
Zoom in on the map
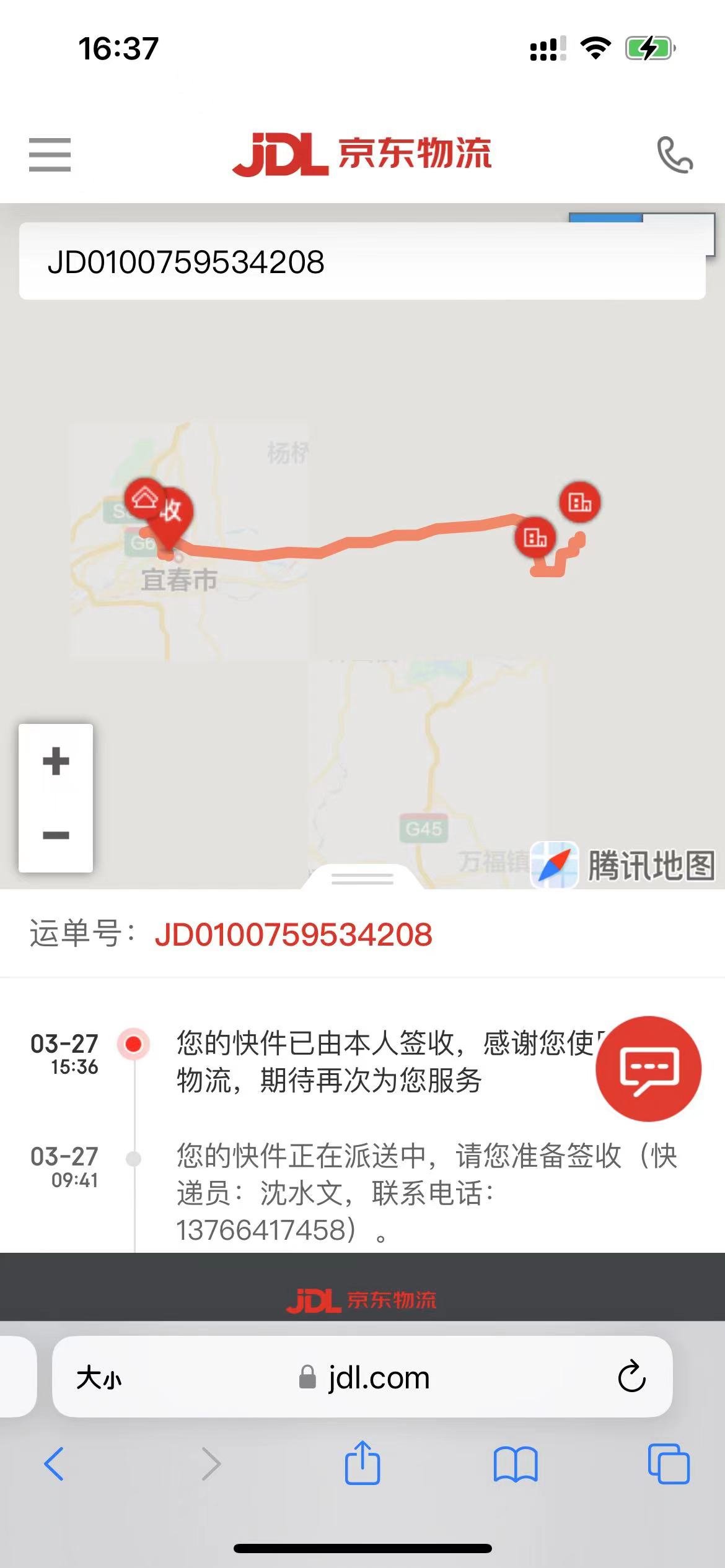pos(56,761)
